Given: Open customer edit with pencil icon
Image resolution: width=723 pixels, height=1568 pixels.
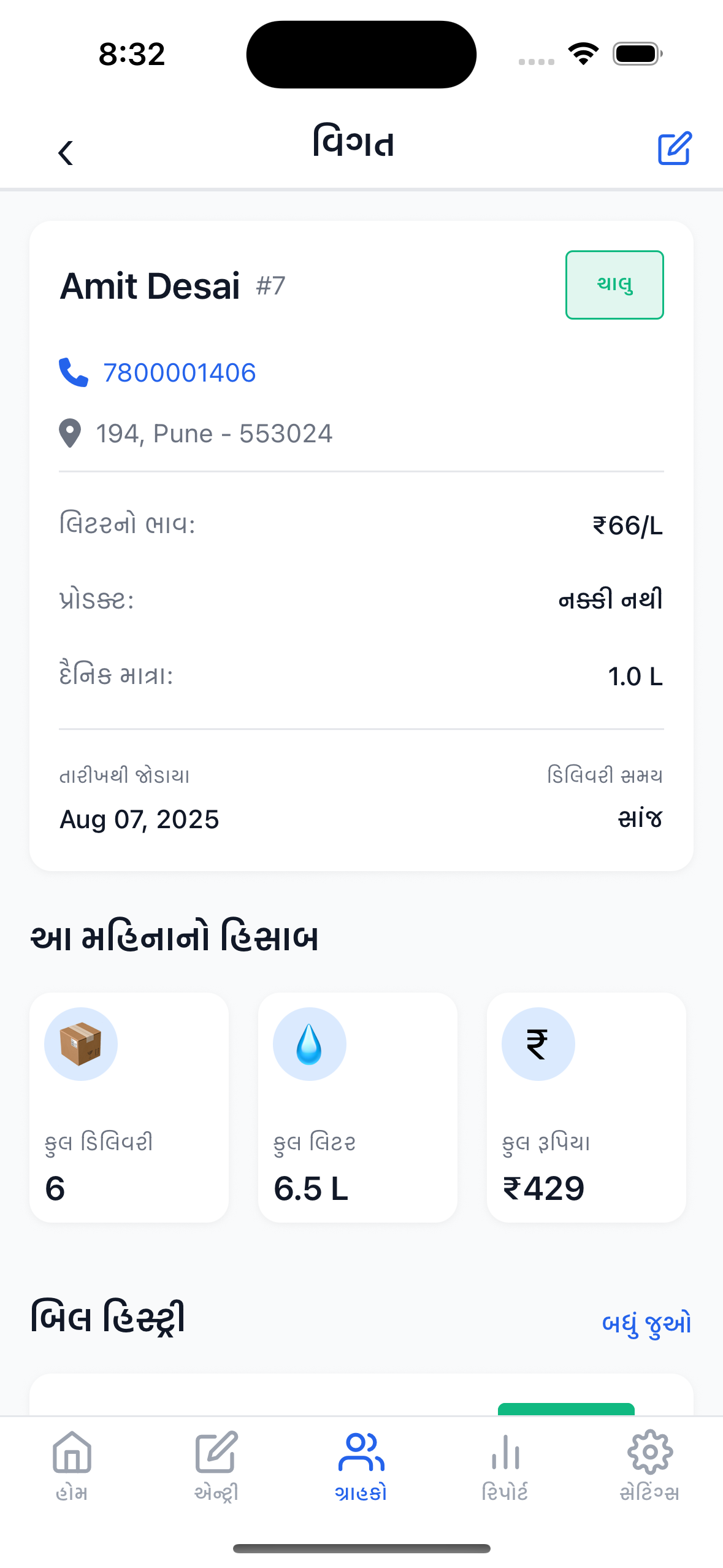Looking at the screenshot, I should point(674,149).
